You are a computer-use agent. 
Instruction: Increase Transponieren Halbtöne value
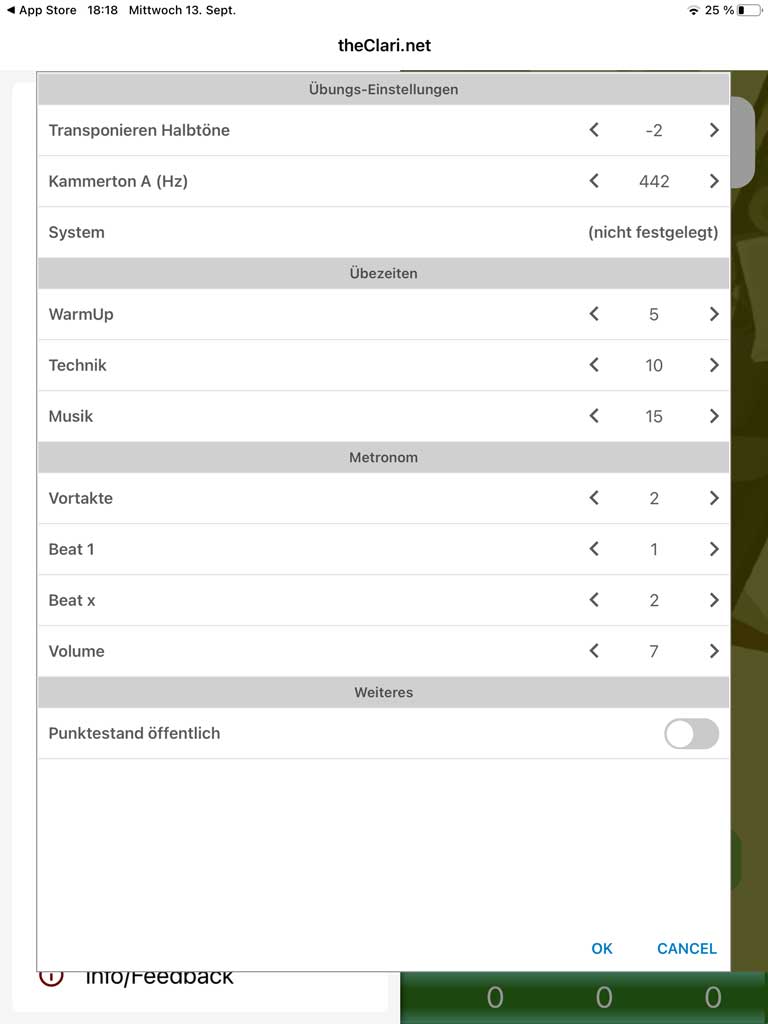pyautogui.click(x=714, y=130)
